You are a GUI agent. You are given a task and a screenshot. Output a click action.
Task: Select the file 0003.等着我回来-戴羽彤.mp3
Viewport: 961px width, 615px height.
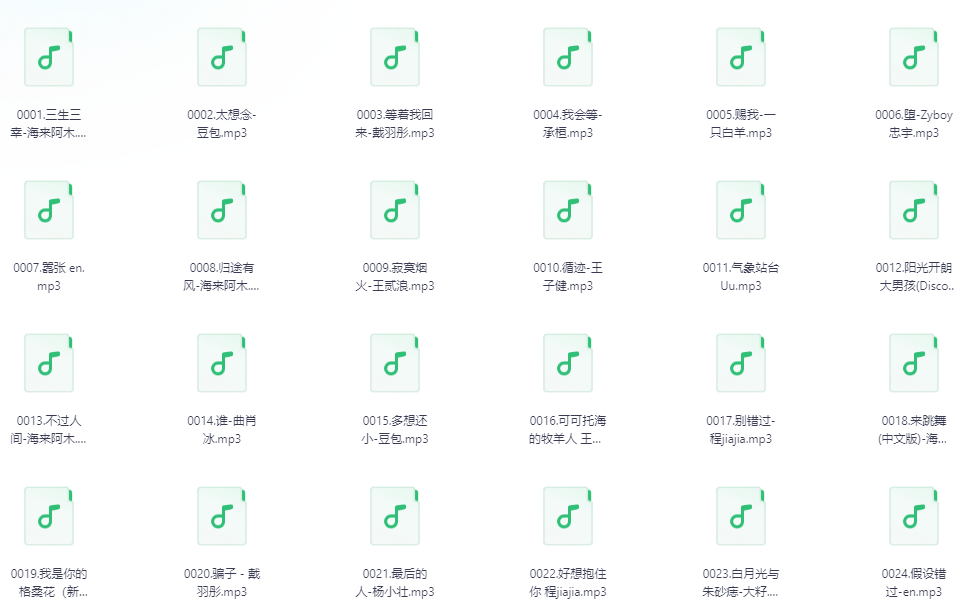pyautogui.click(x=395, y=57)
